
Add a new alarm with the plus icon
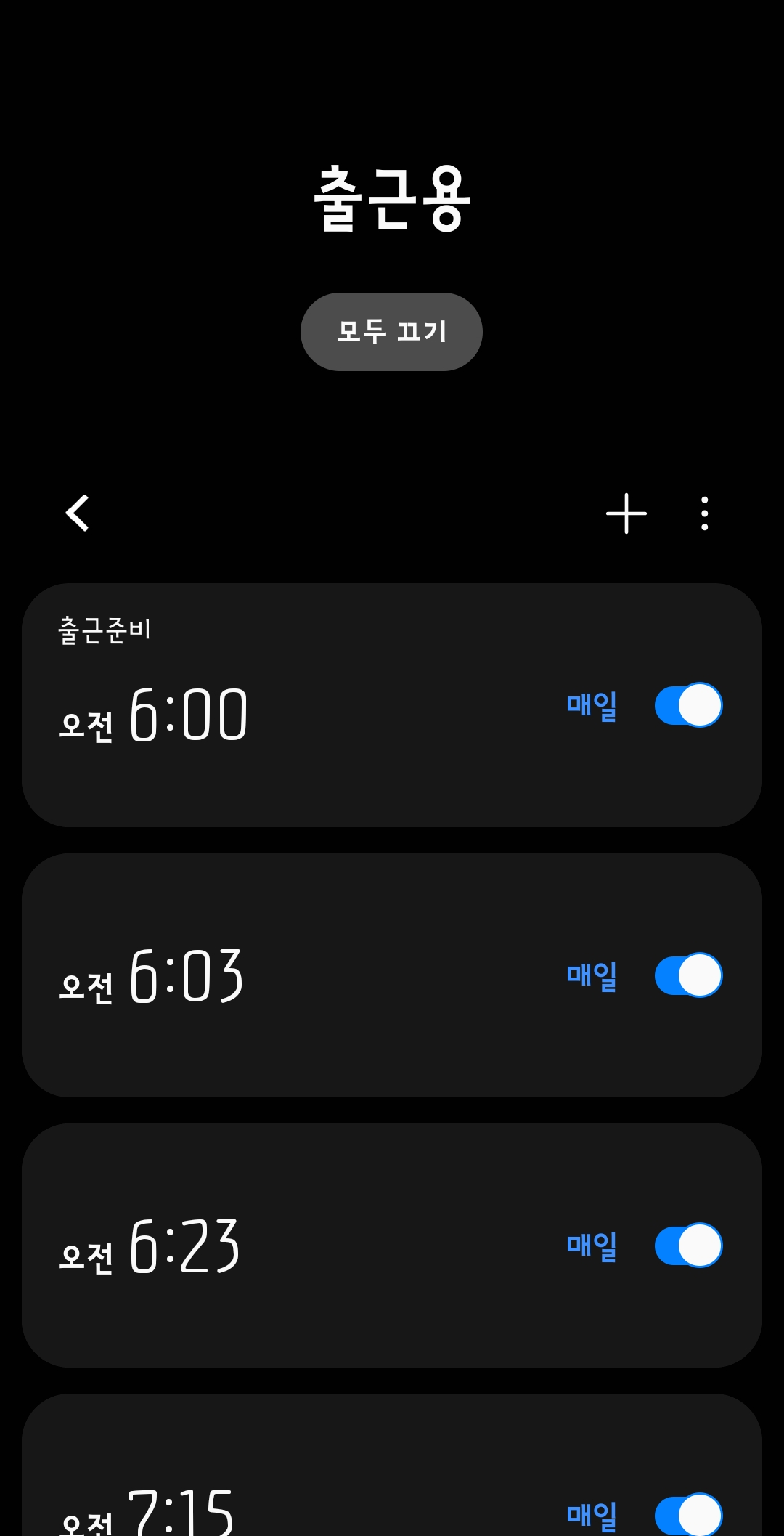[x=626, y=513]
